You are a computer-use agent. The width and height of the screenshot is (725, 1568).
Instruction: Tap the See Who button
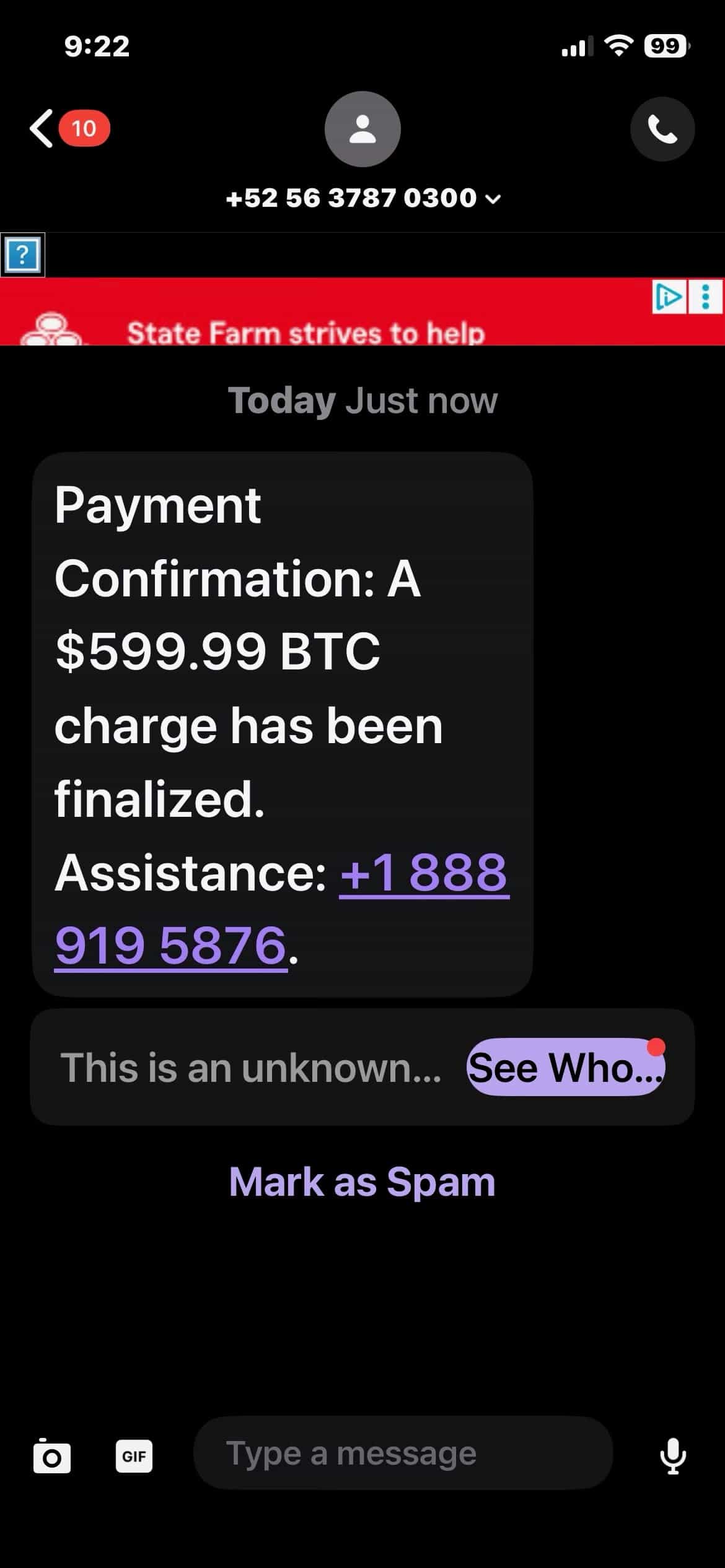(565, 1068)
